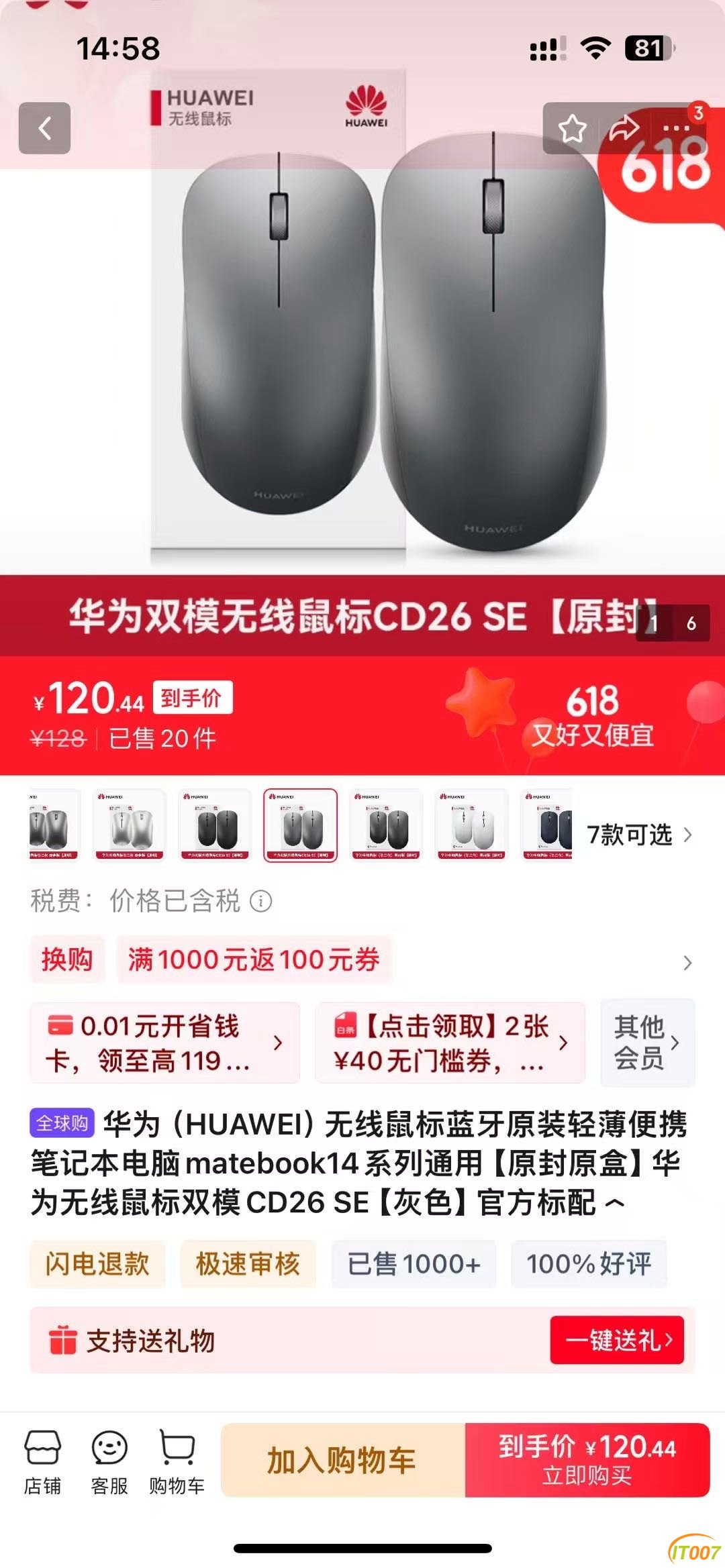Open 其他会员 options

click(x=646, y=1043)
